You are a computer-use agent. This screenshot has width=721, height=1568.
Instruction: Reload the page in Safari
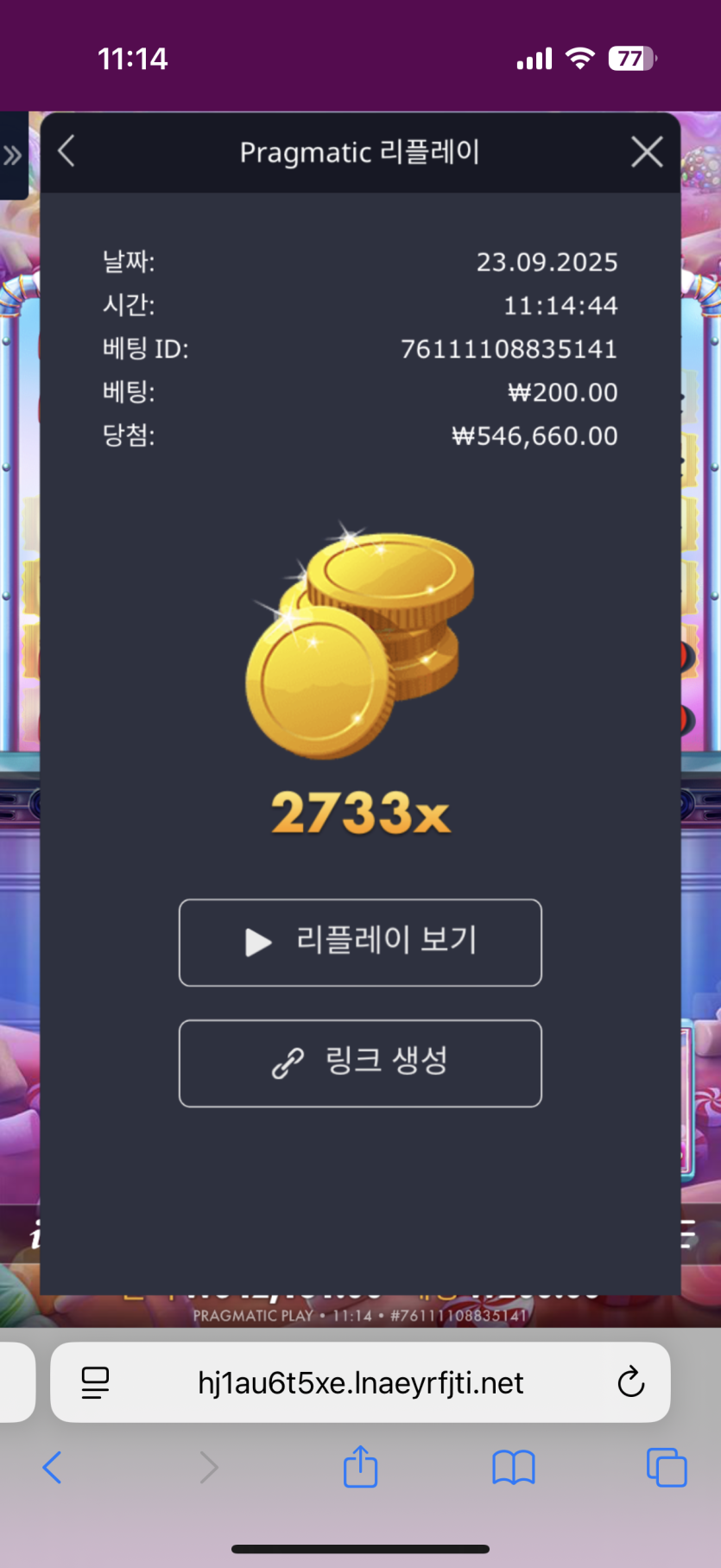pyautogui.click(x=631, y=1382)
